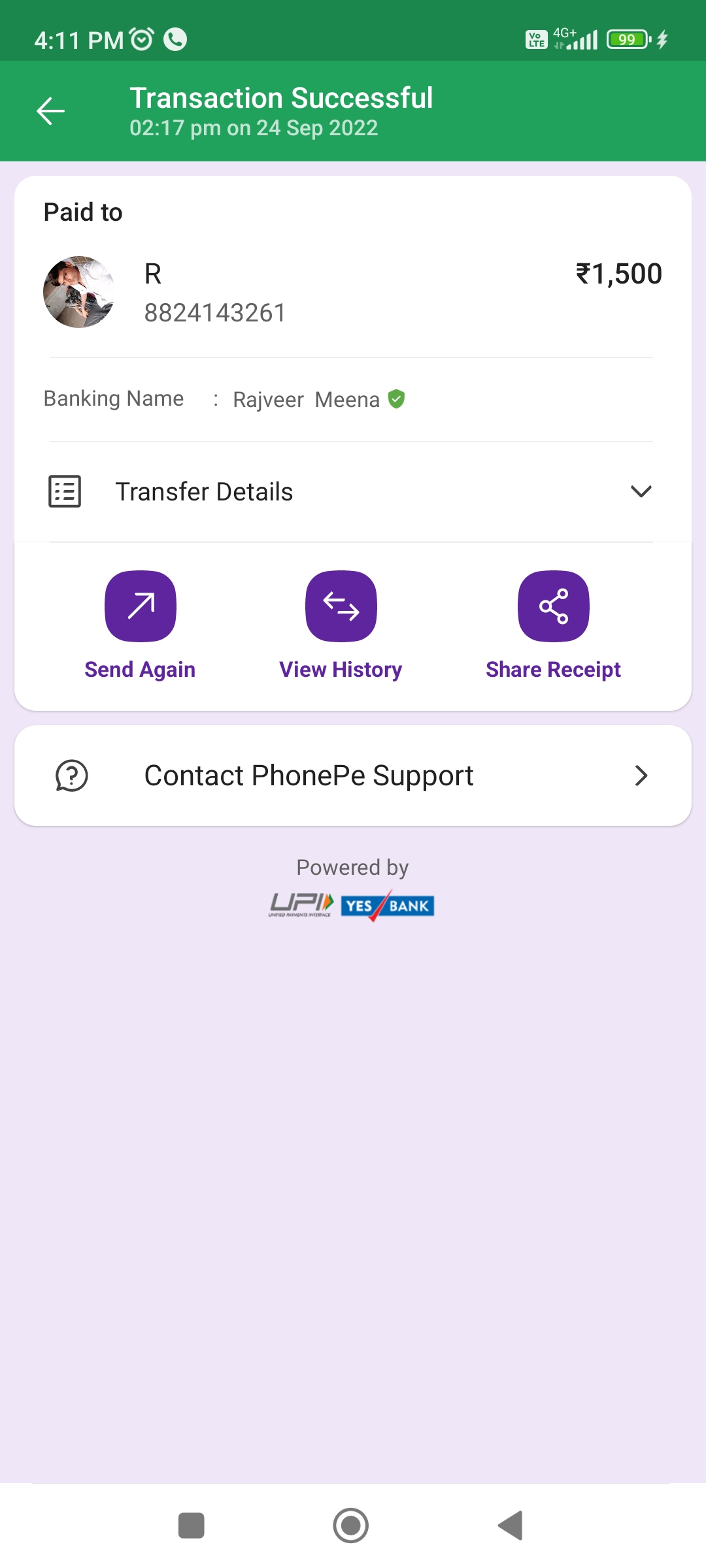Go back using the header arrow
This screenshot has height=1568, width=706.
50,111
